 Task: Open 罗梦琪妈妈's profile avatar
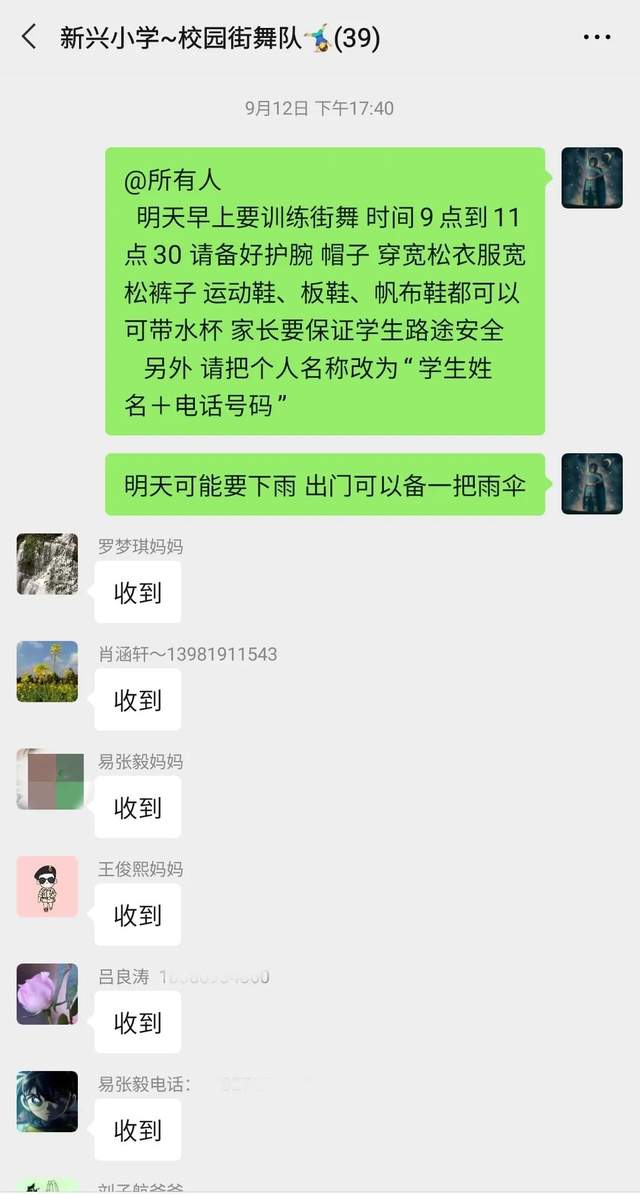tap(47, 564)
